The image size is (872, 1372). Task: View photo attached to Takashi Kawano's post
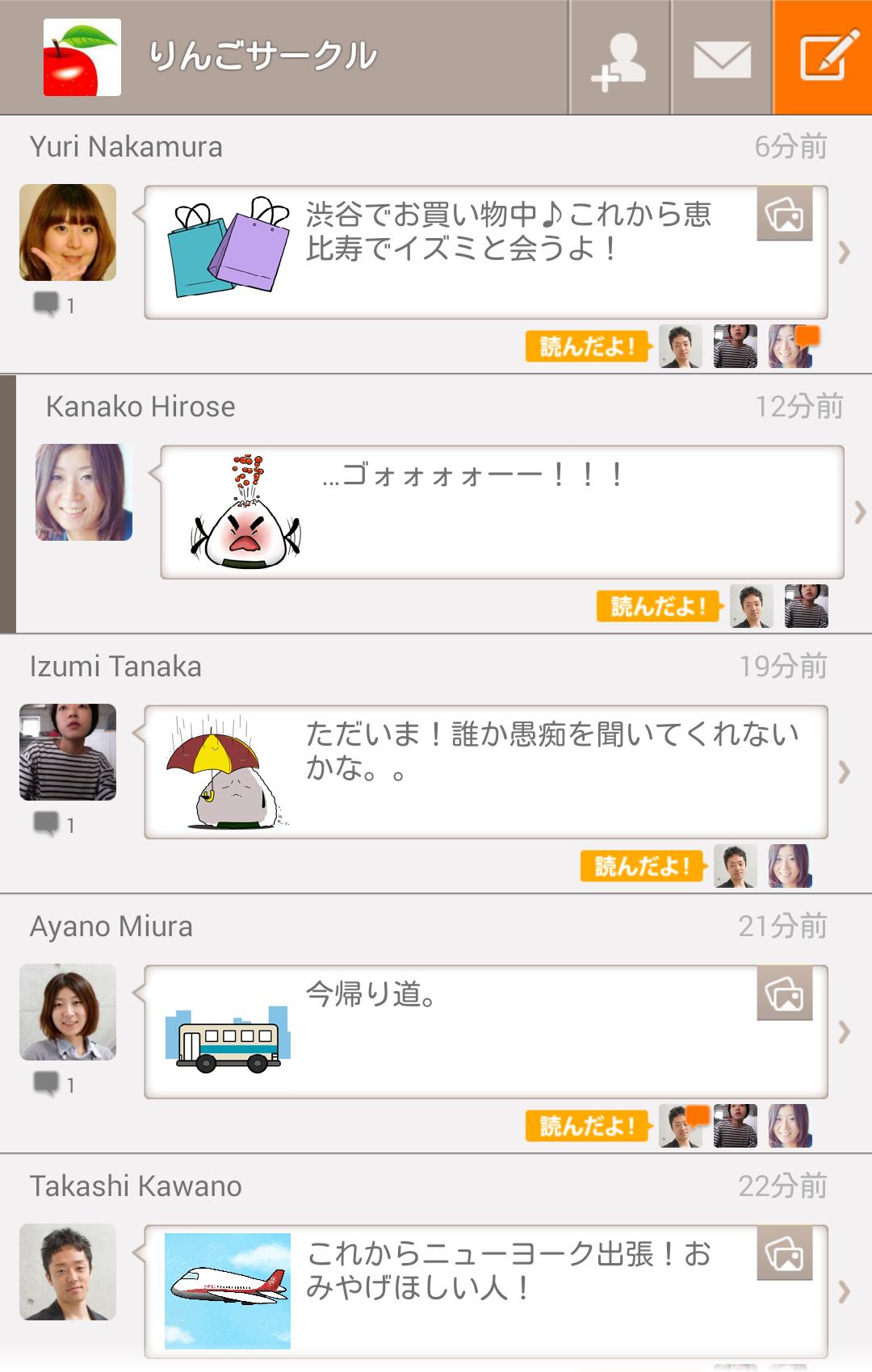784,1254
